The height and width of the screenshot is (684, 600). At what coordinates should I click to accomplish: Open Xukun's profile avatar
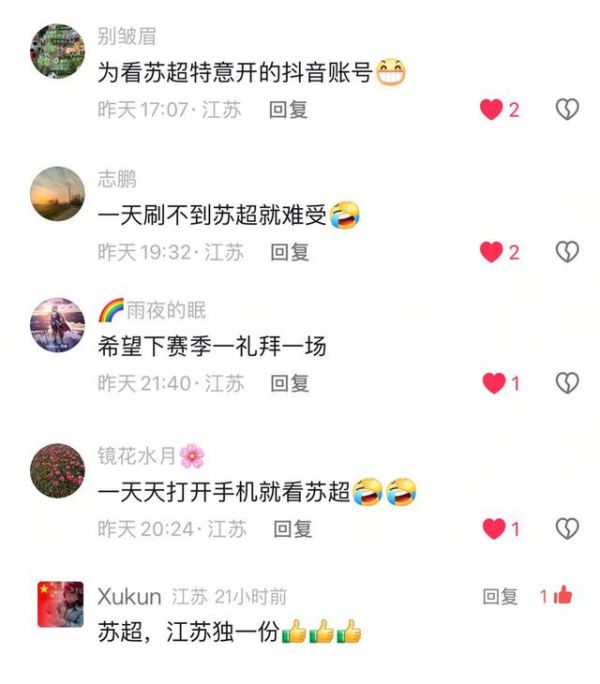click(x=61, y=604)
